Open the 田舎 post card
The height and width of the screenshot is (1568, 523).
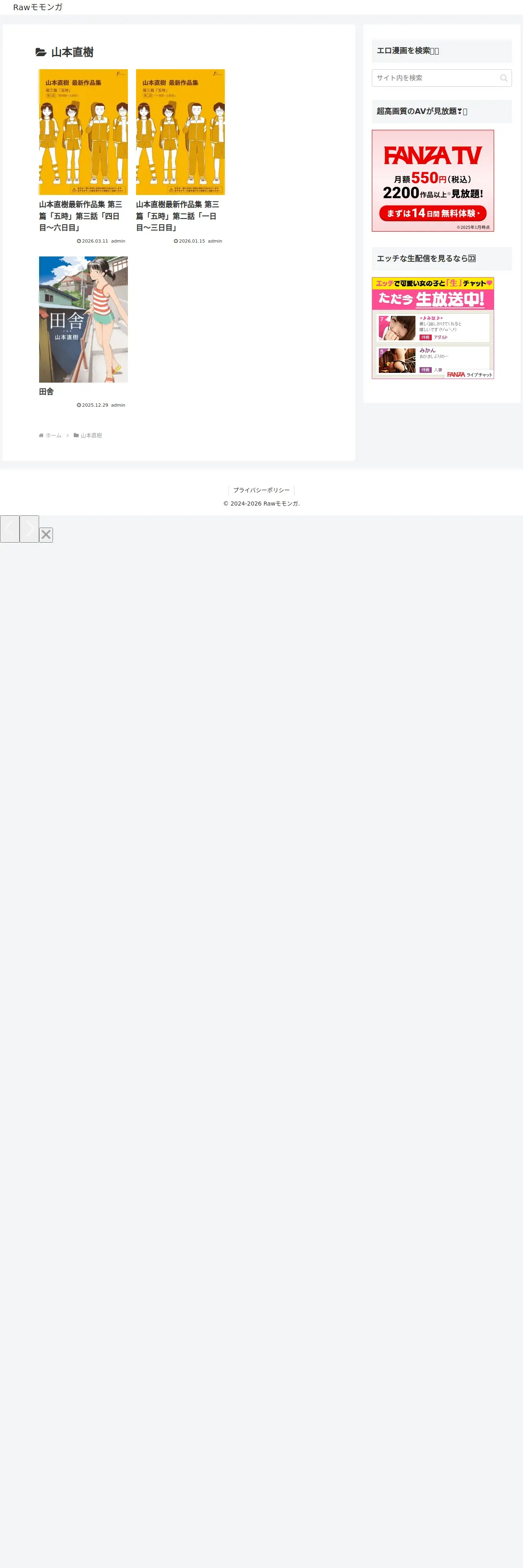tap(84, 332)
